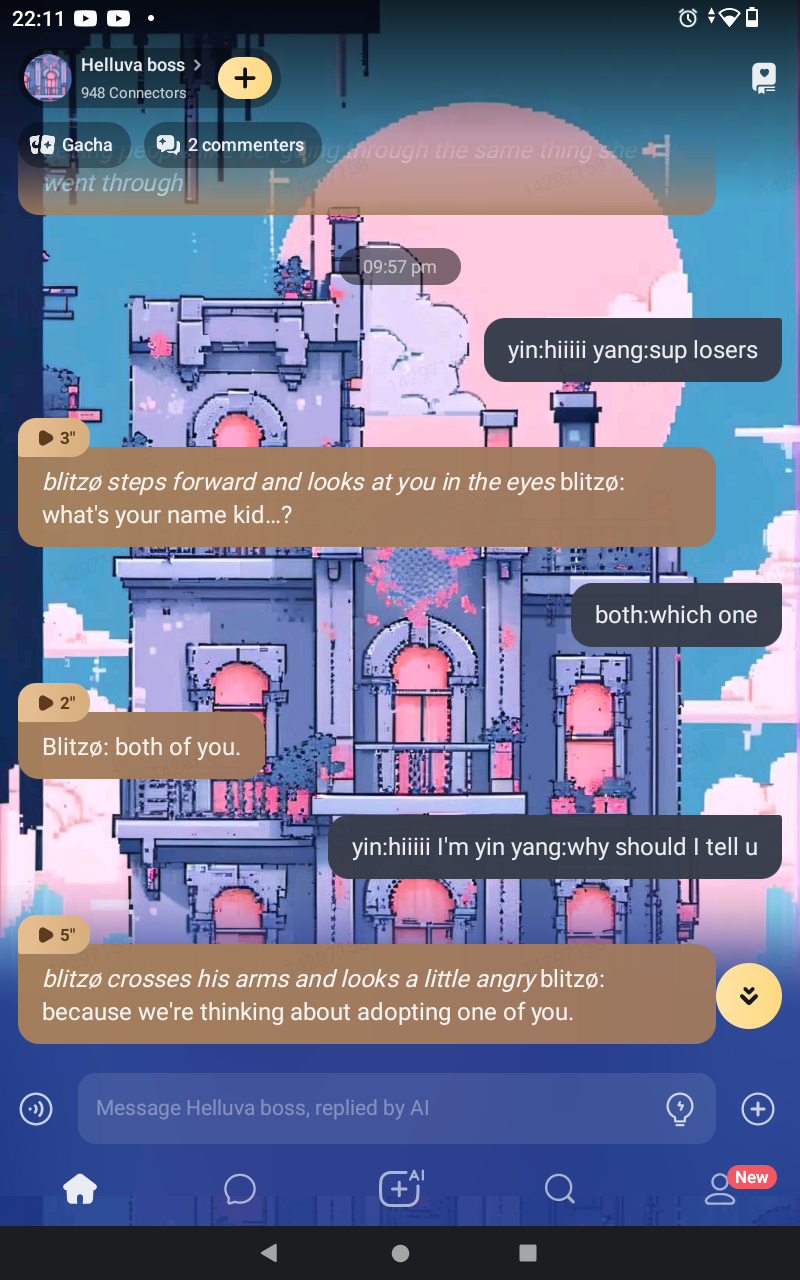
Task: Open the Profile tab marked New
Action: [x=720, y=1188]
